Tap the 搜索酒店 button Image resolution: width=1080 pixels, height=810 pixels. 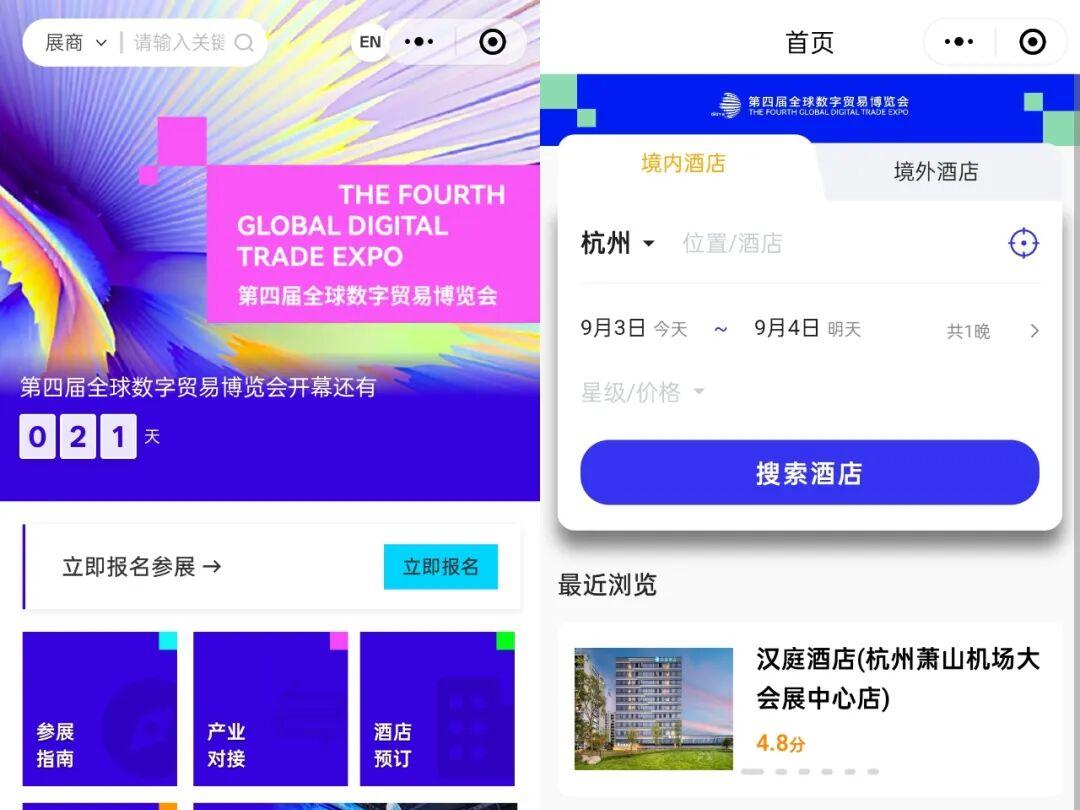coord(809,473)
